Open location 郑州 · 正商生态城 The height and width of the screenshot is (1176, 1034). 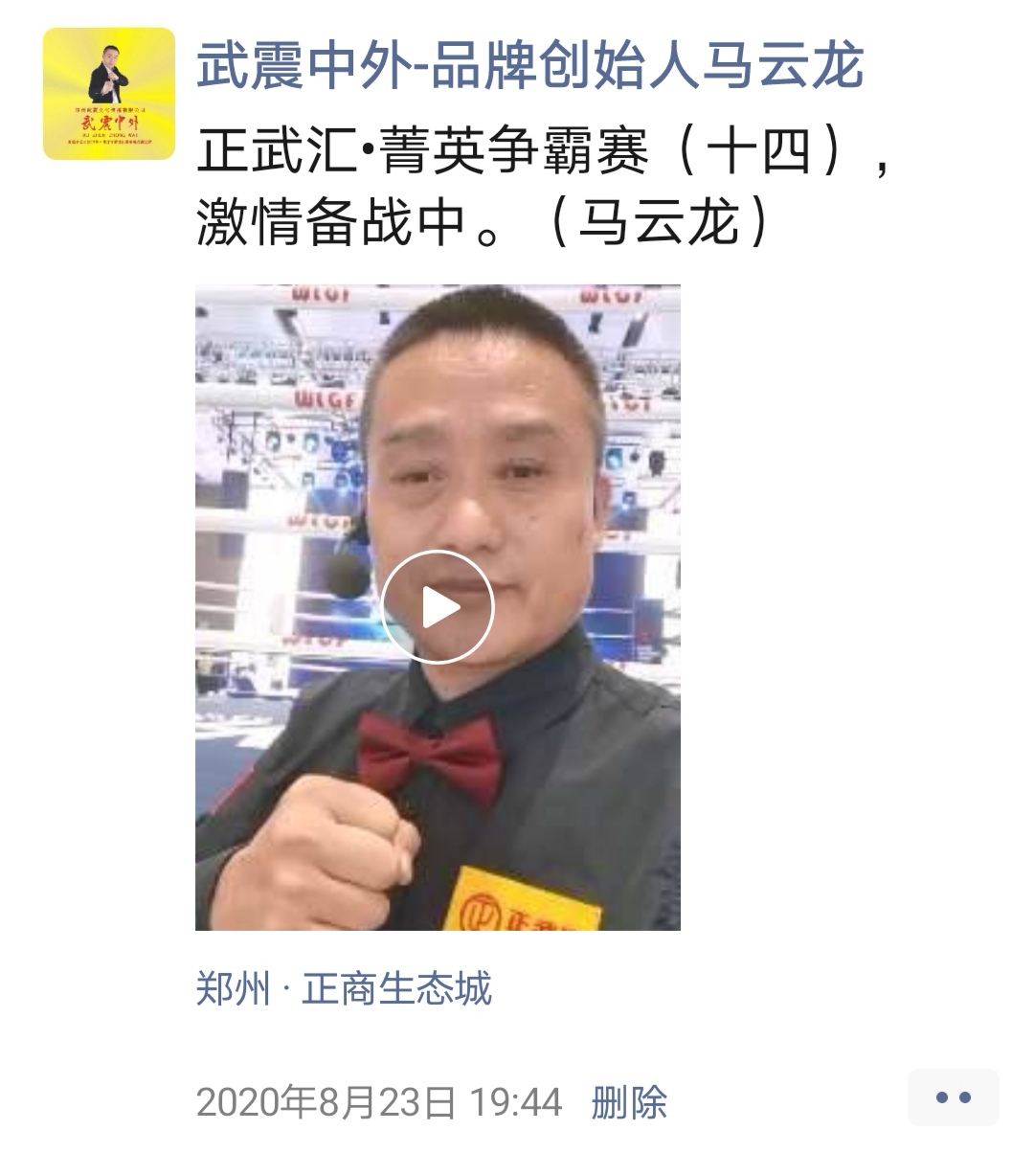tap(344, 987)
